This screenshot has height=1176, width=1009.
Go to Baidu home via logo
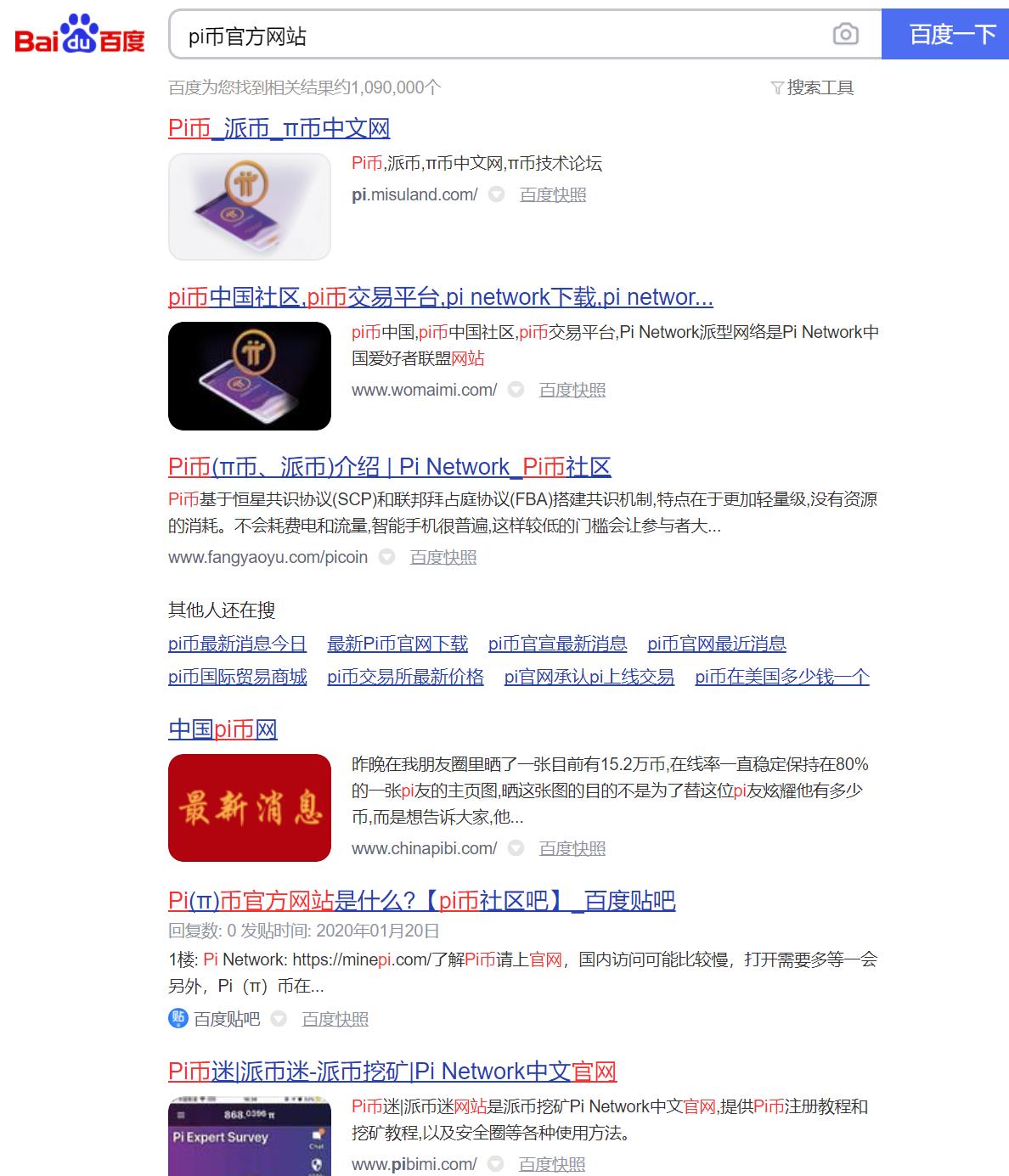(80, 36)
